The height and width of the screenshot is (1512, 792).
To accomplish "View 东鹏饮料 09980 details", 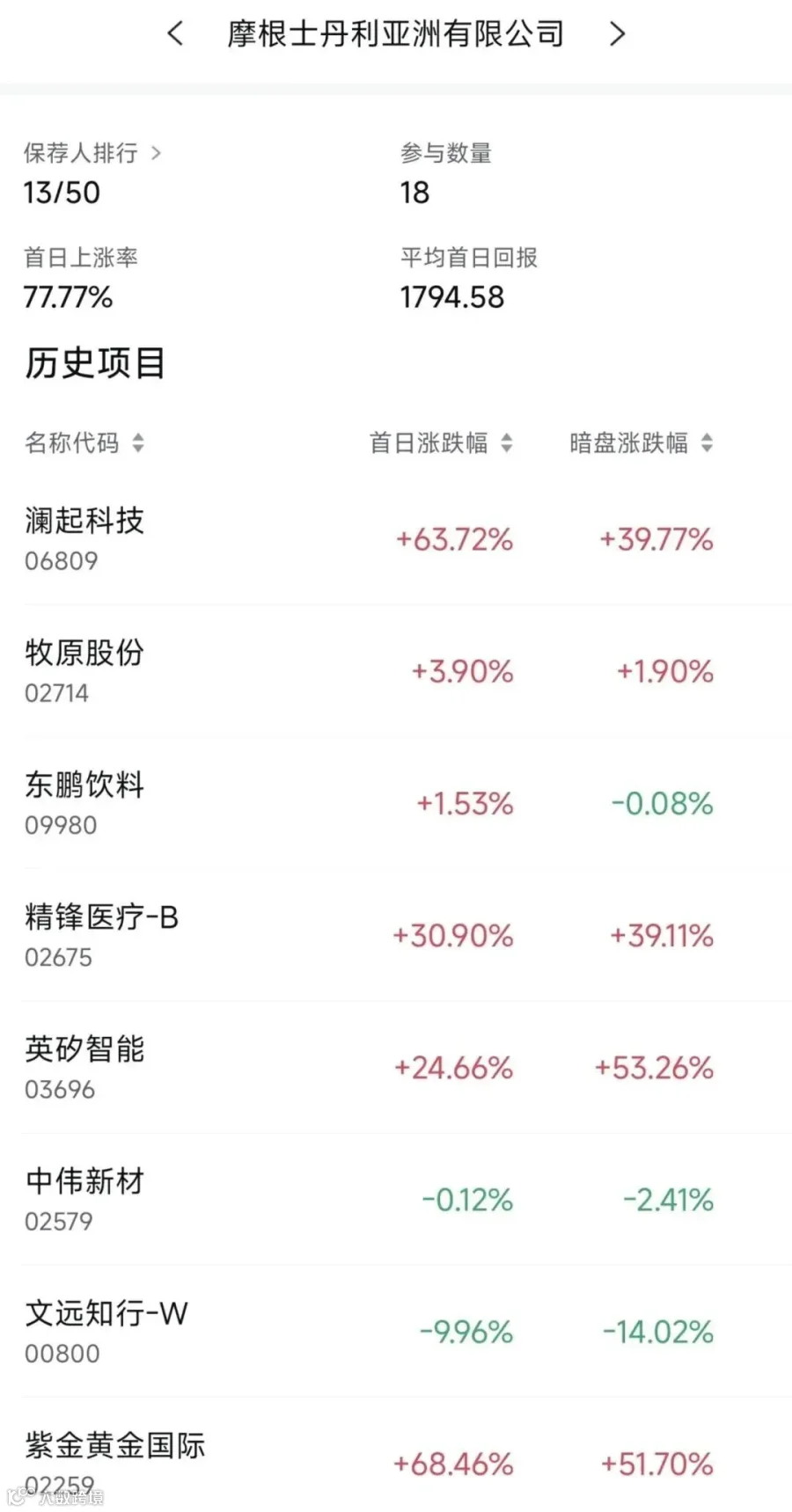I will point(396,803).
